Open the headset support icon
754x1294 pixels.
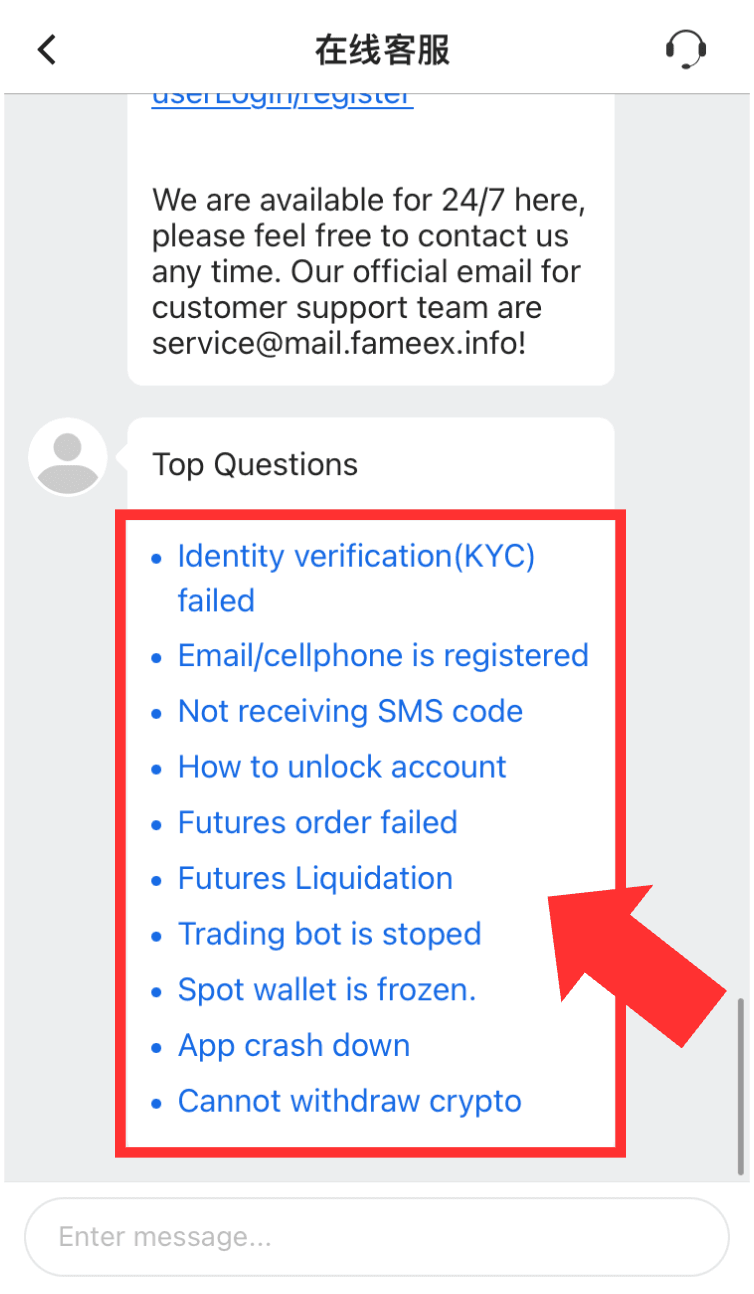[x=686, y=49]
